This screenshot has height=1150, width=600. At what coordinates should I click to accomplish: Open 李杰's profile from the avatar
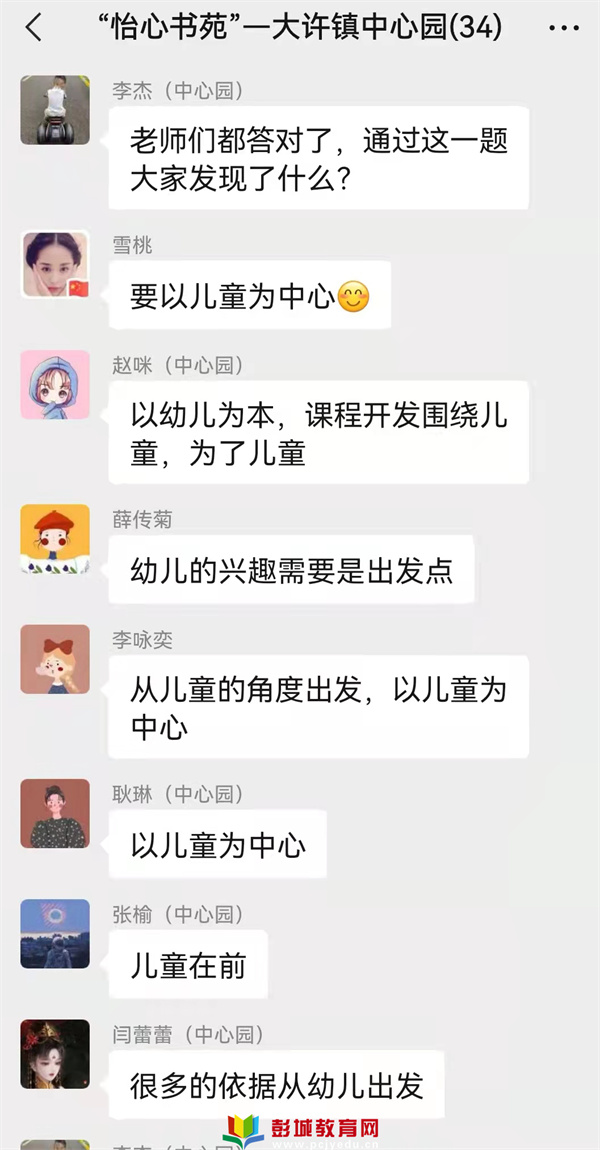coord(55,110)
